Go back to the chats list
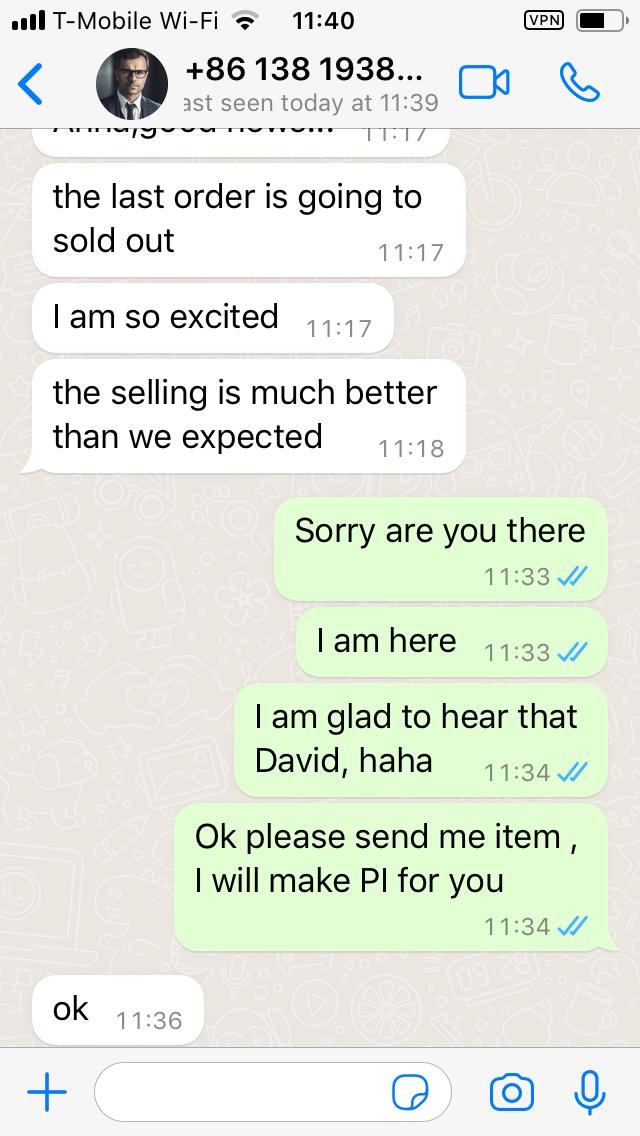The width and height of the screenshot is (640, 1136). (x=32, y=83)
